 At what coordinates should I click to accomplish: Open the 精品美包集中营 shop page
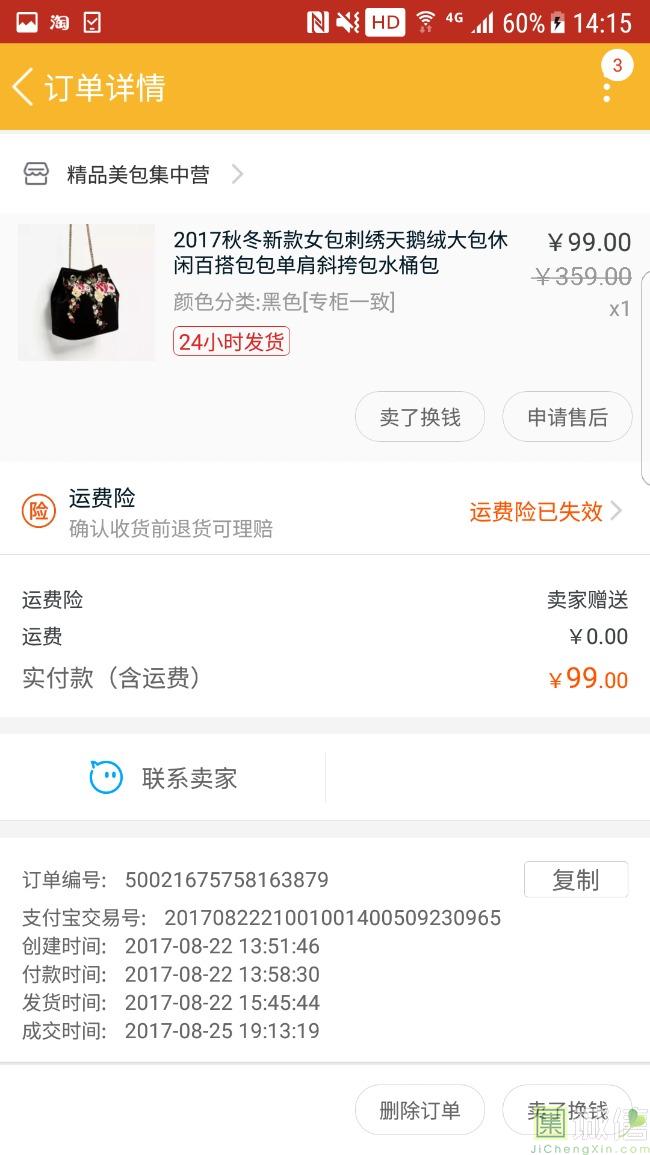pyautogui.click(x=138, y=175)
